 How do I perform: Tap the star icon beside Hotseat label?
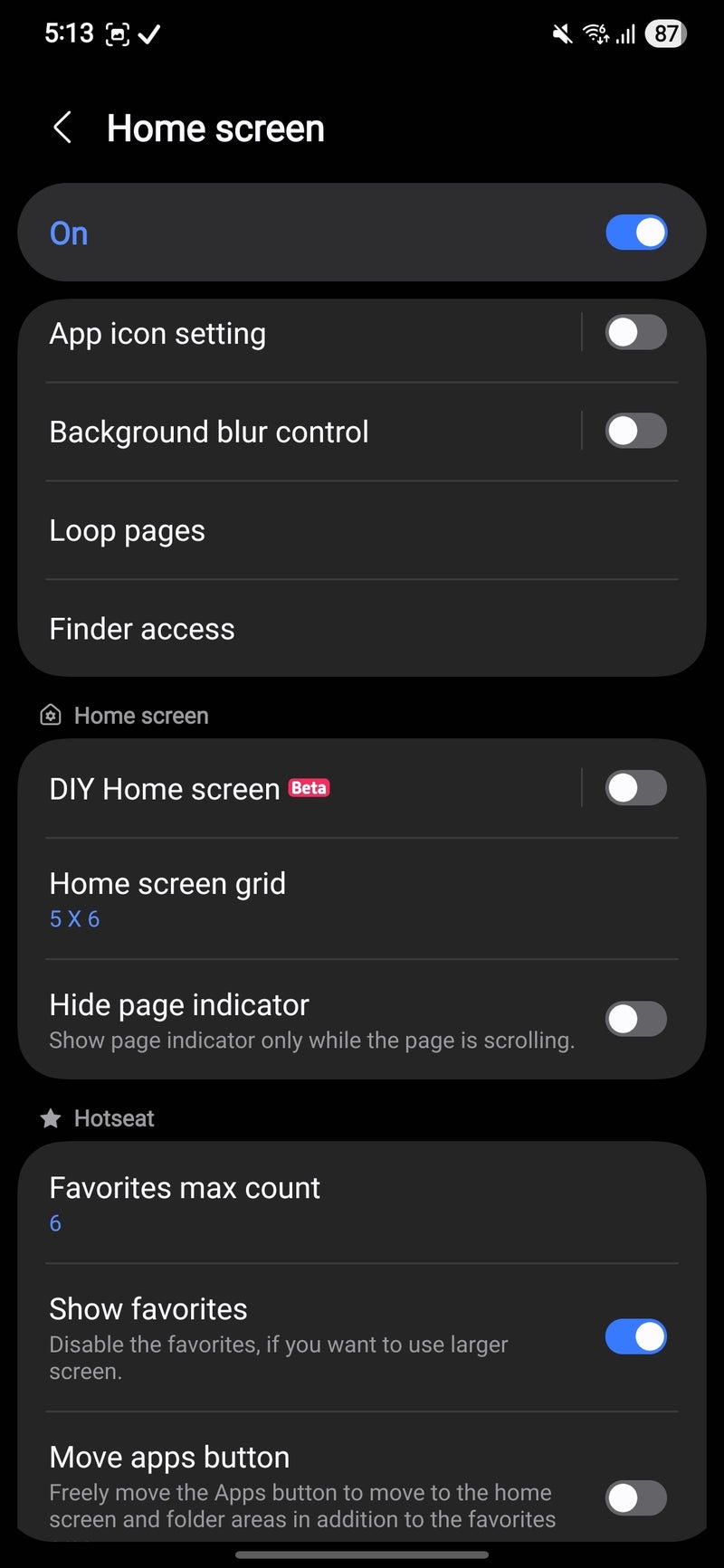pos(52,1118)
